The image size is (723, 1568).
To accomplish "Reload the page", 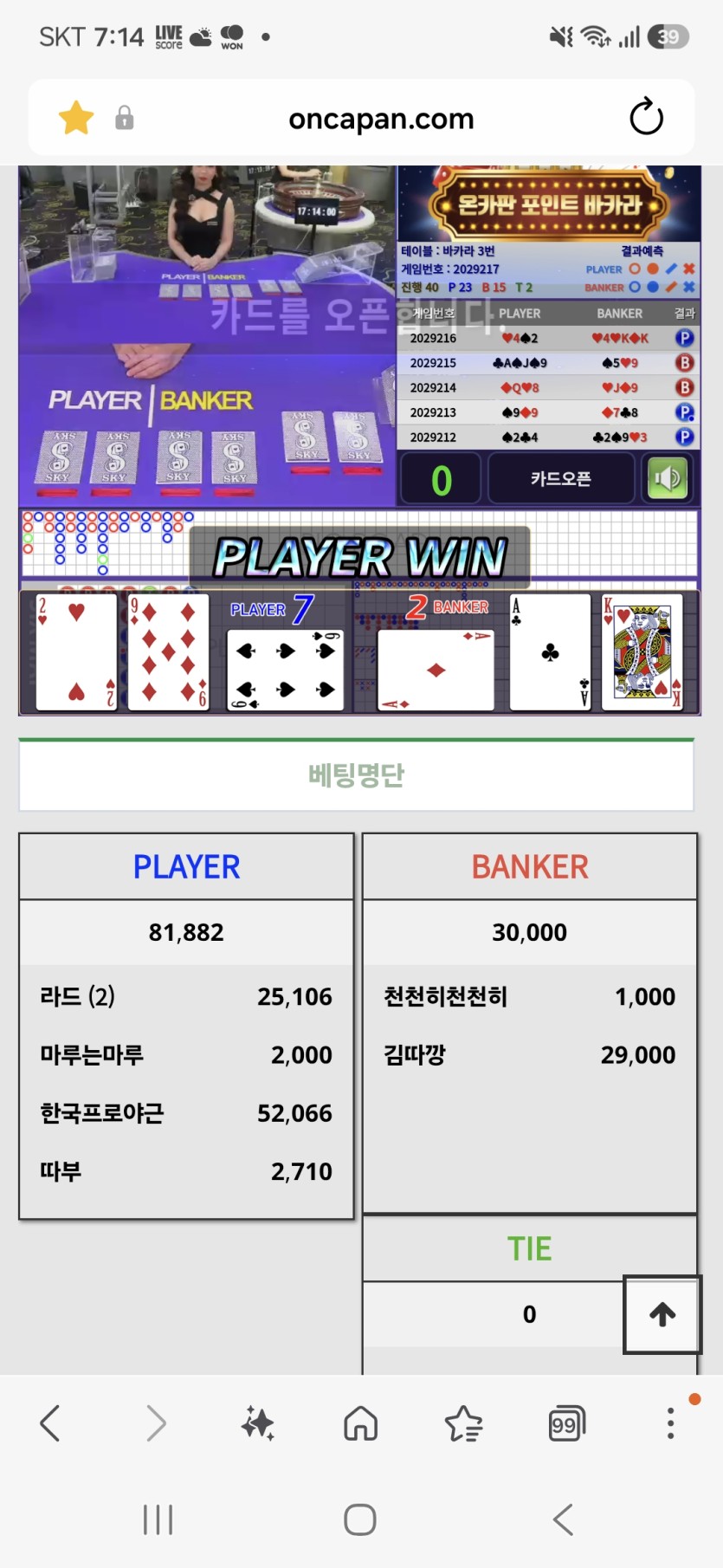I will coord(646,118).
